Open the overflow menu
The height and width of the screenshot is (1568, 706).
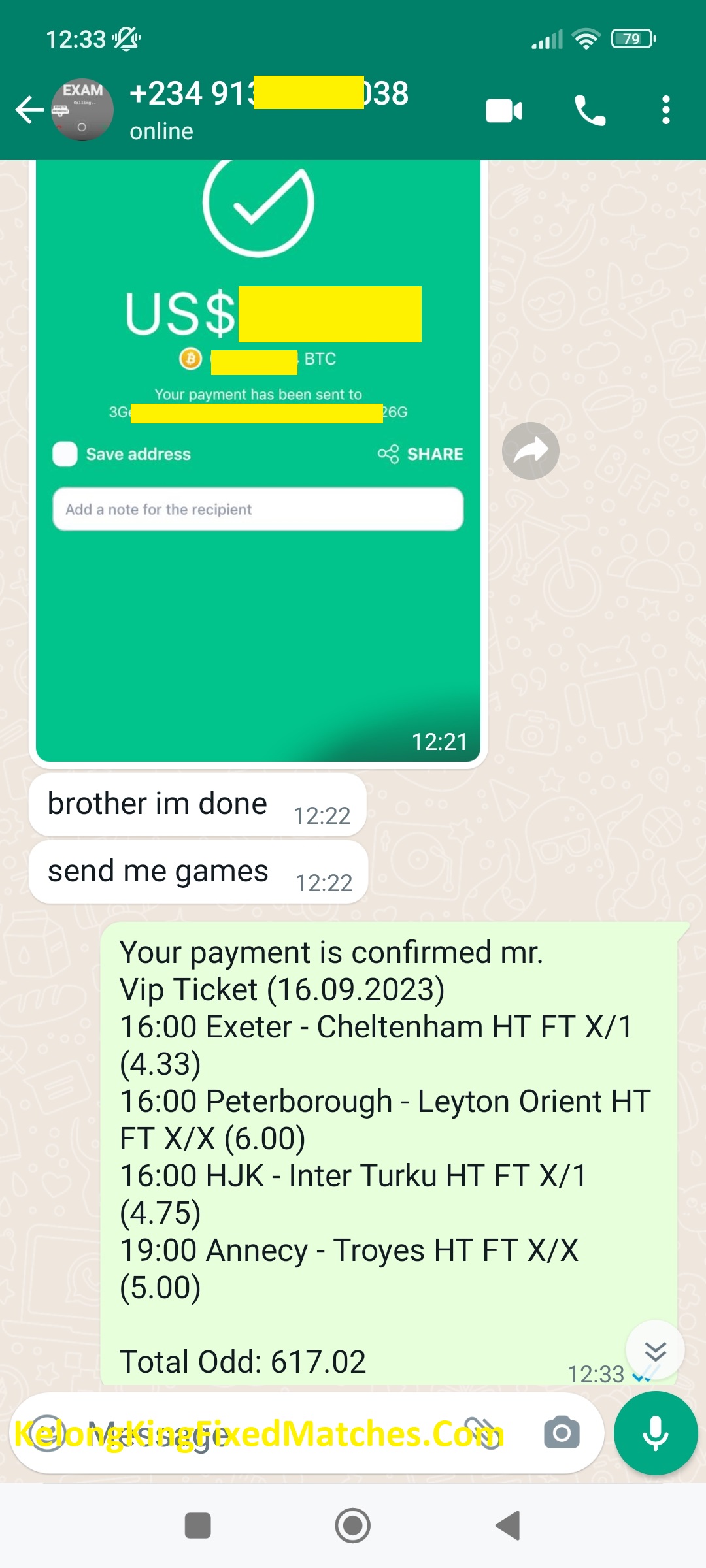click(x=665, y=110)
